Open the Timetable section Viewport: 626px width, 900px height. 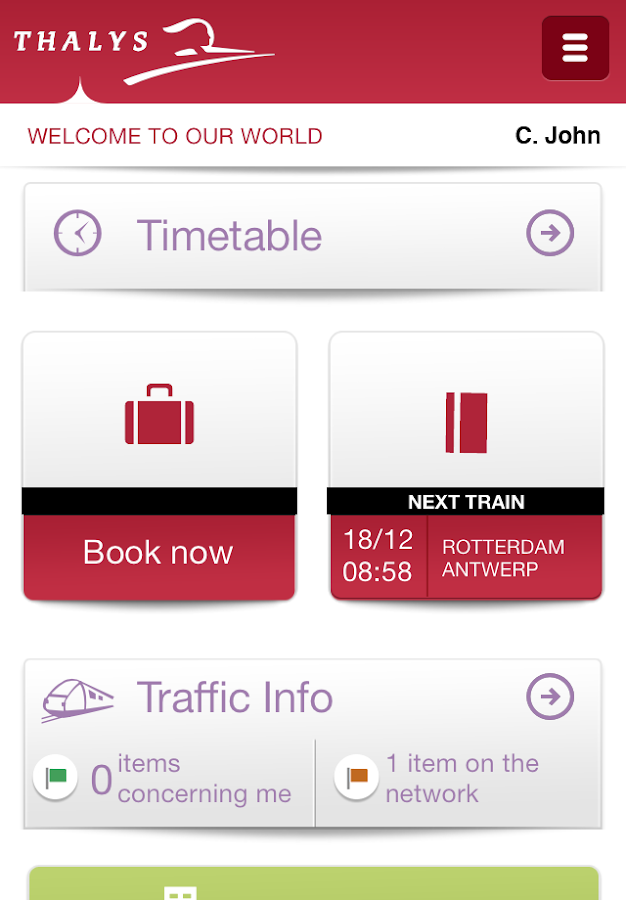[x=313, y=236]
